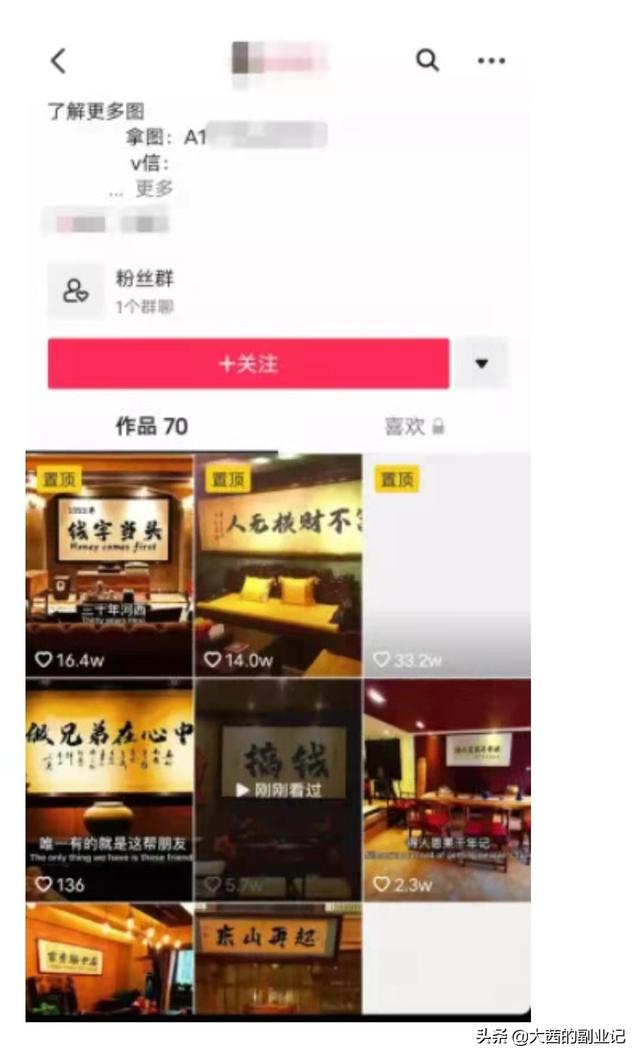Open search on this profile

click(427, 61)
